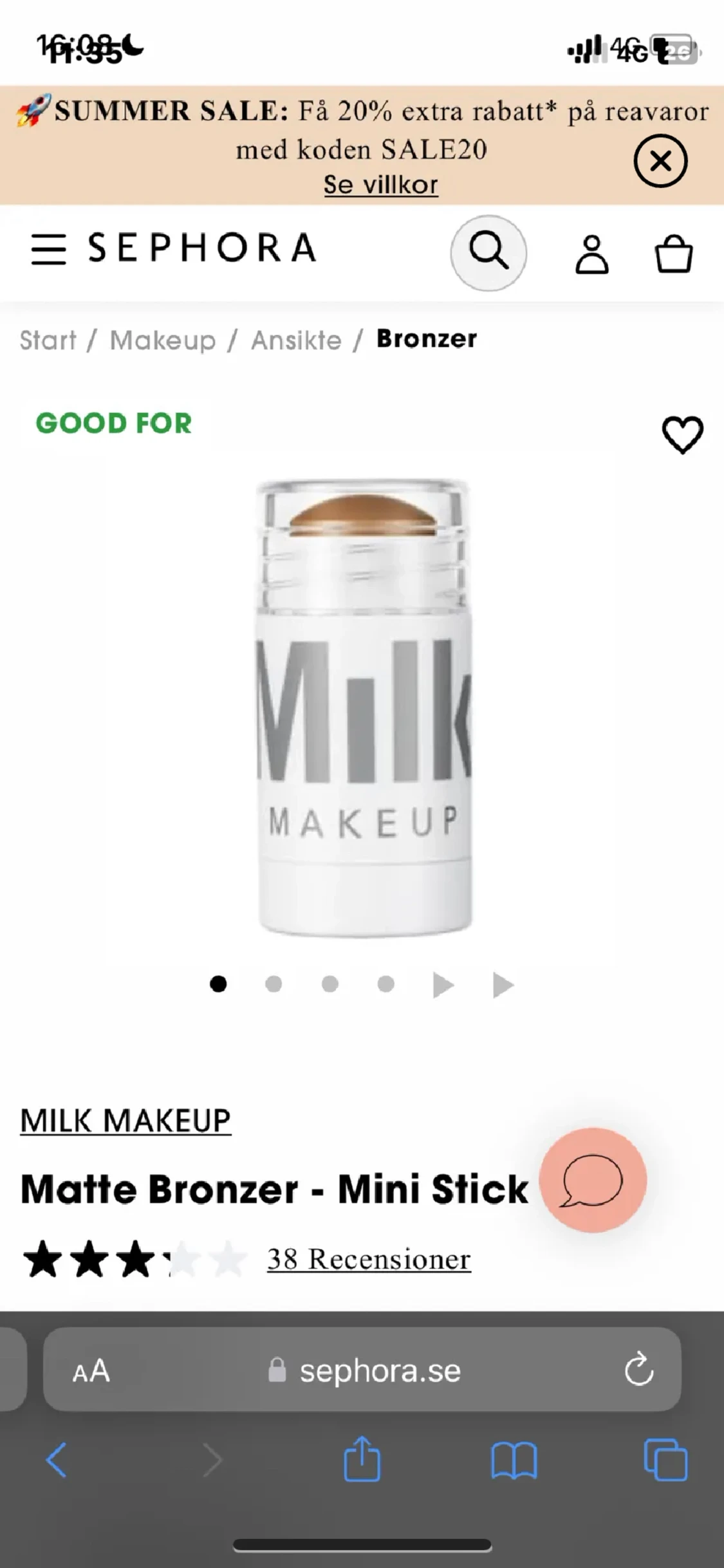Open the Milk Makeup brand link
The height and width of the screenshot is (1568, 724).
click(125, 1121)
